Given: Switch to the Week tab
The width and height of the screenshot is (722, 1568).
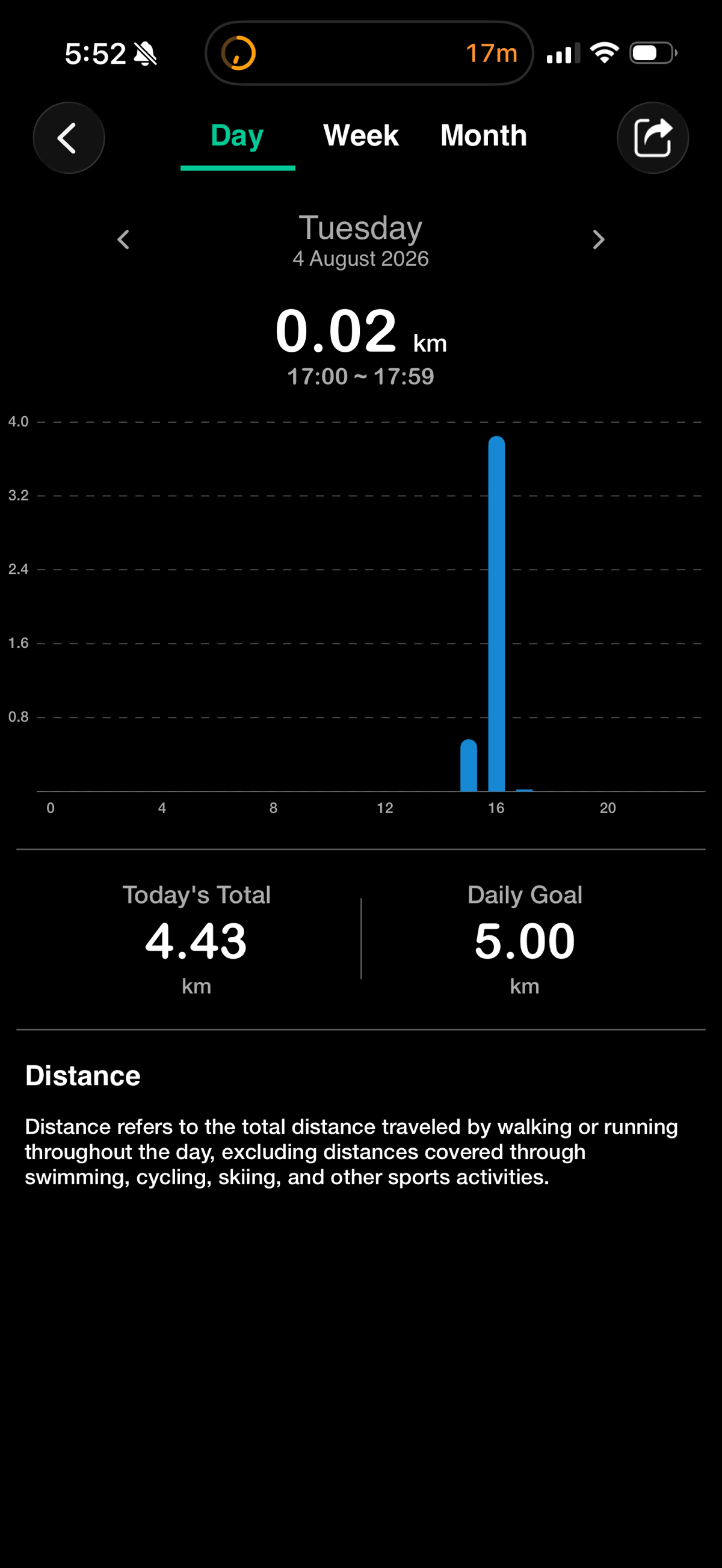Looking at the screenshot, I should click(x=360, y=135).
